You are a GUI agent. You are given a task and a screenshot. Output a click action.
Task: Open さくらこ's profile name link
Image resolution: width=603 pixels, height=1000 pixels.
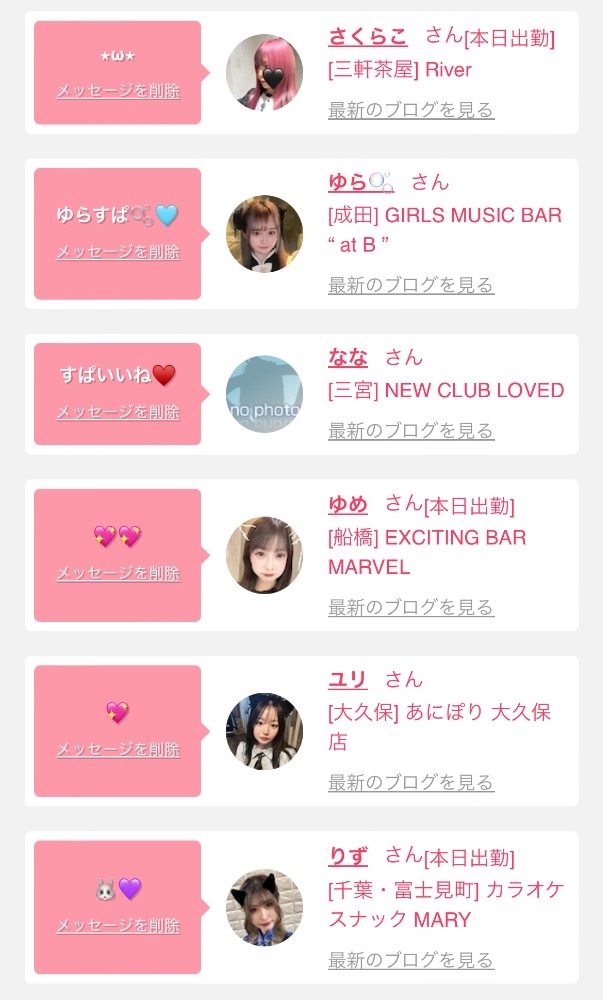[368, 37]
